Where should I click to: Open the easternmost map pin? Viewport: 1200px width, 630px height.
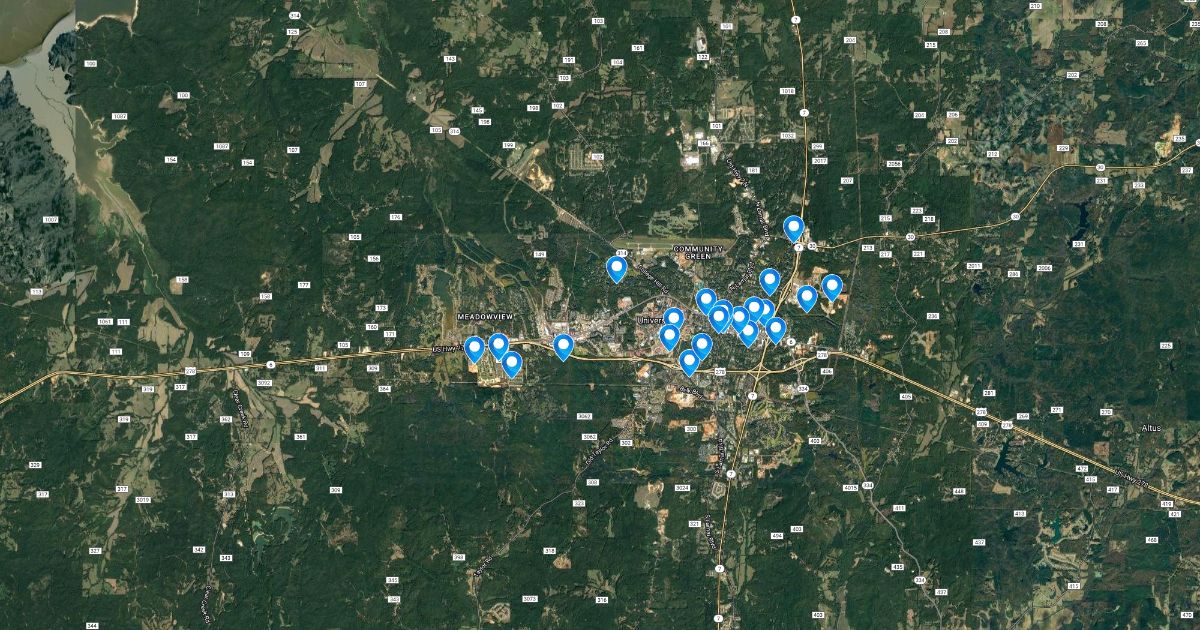point(832,286)
